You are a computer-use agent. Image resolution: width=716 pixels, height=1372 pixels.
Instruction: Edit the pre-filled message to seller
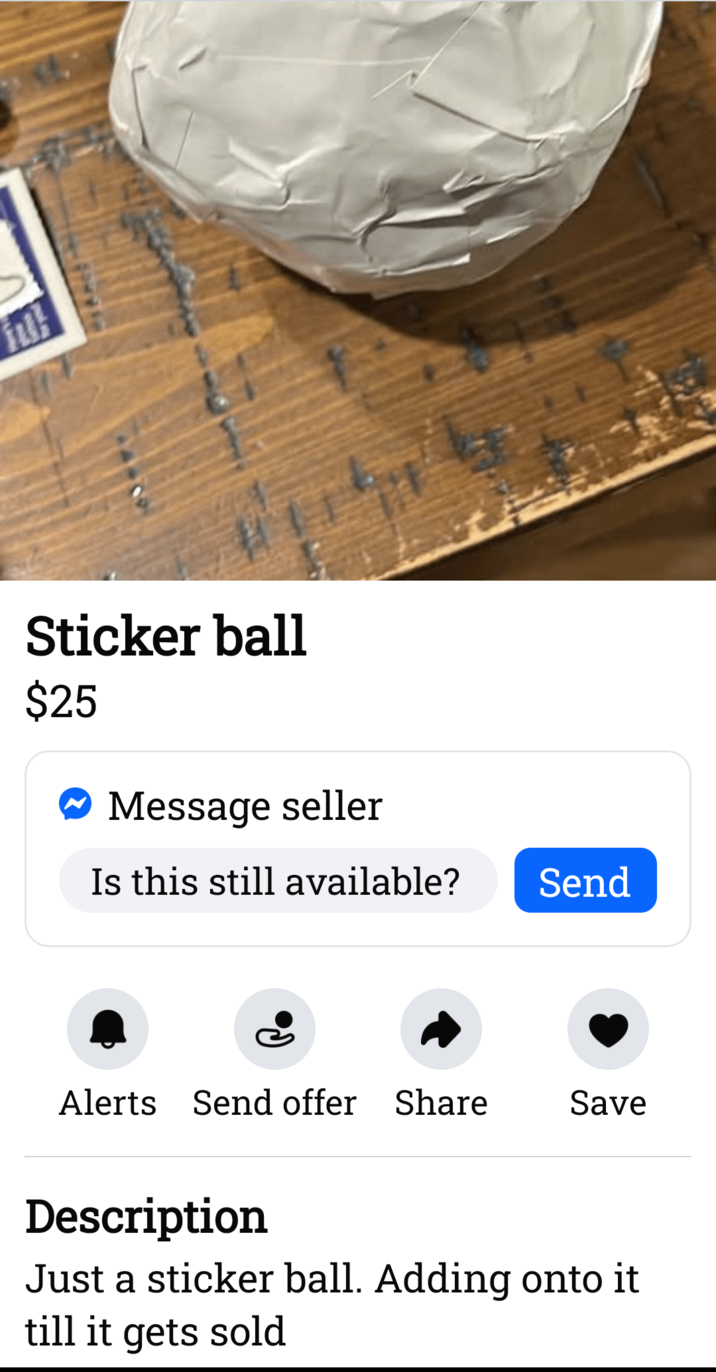pos(277,881)
